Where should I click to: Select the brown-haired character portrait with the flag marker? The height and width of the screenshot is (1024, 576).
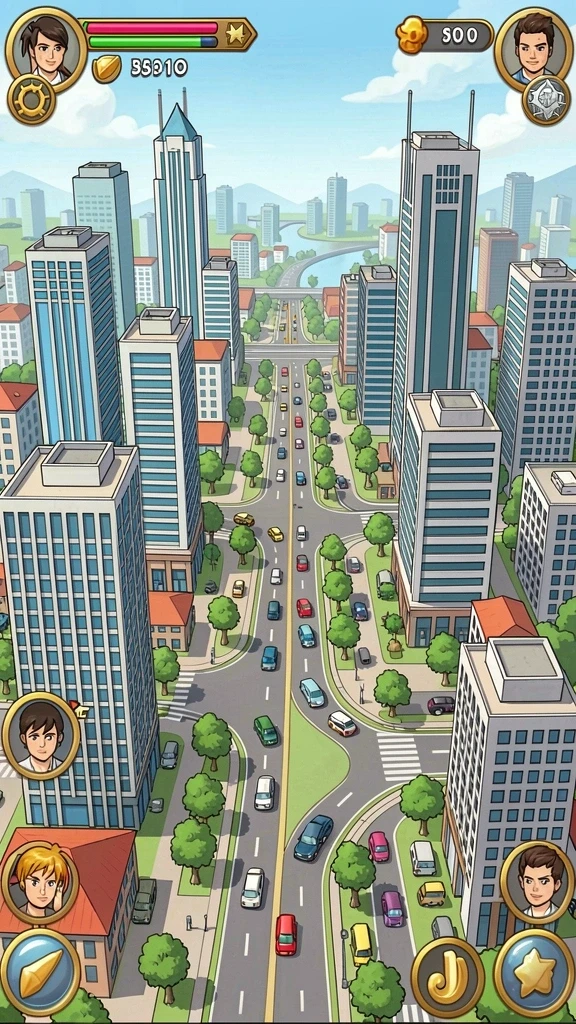pos(41,736)
